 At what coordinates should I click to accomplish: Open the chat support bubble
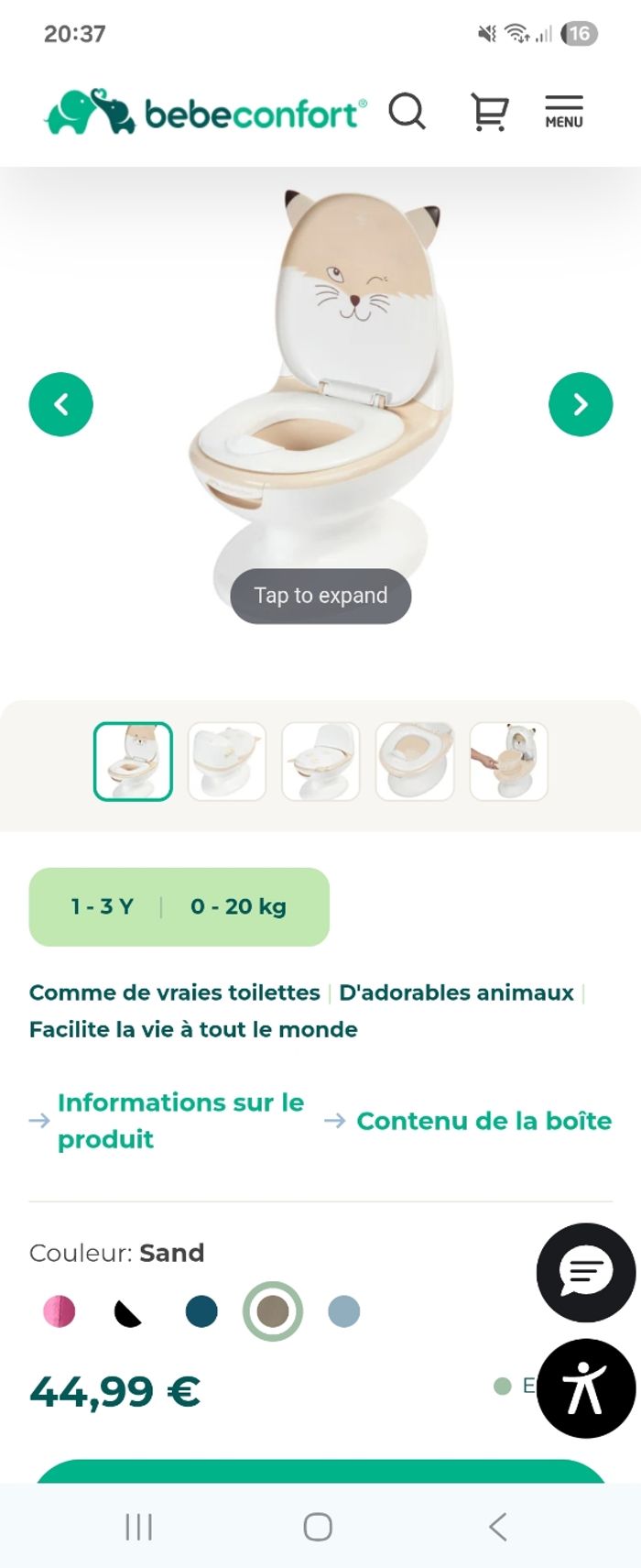coord(585,1272)
